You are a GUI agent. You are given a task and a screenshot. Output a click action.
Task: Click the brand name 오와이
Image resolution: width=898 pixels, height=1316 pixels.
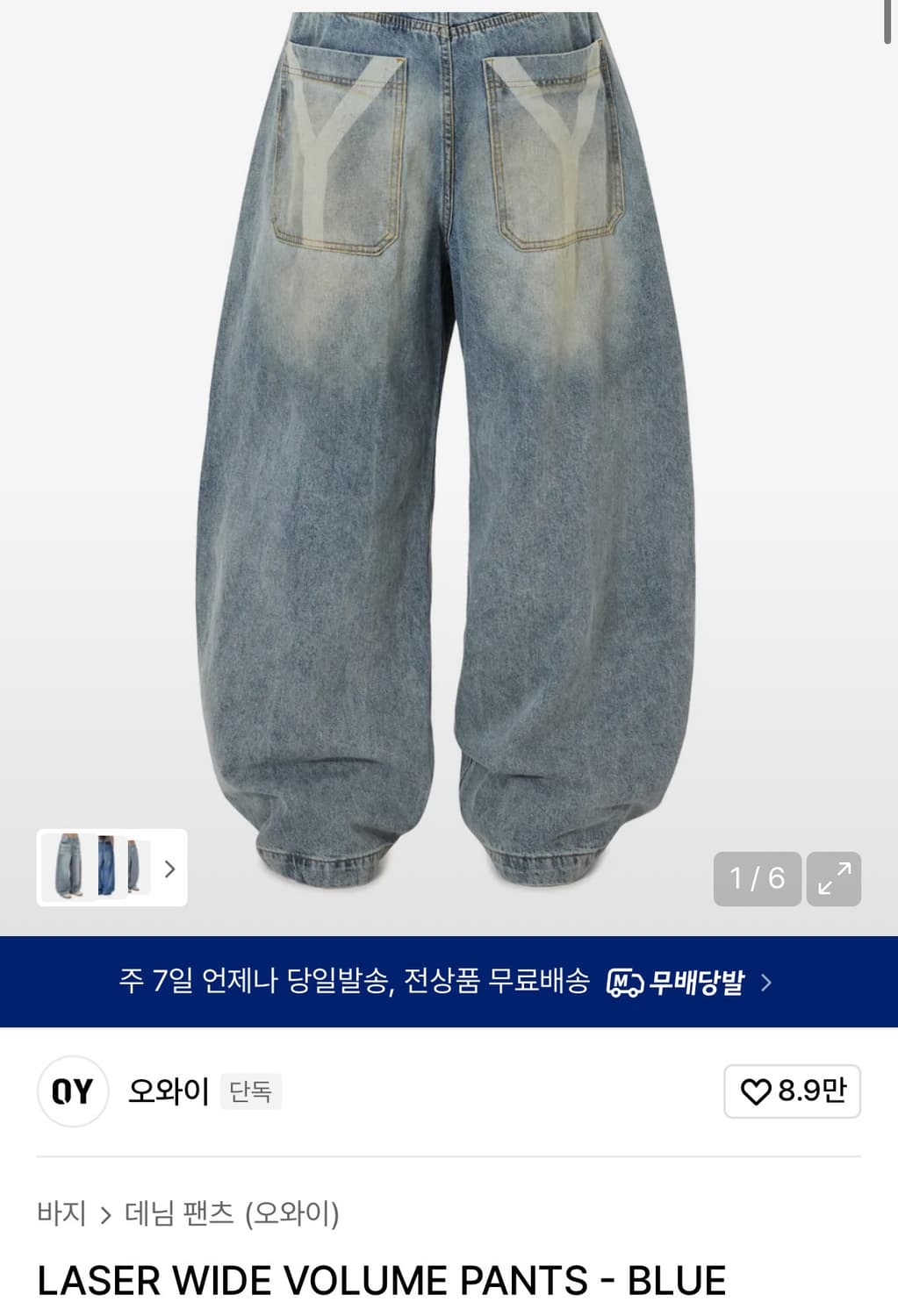[166, 1091]
